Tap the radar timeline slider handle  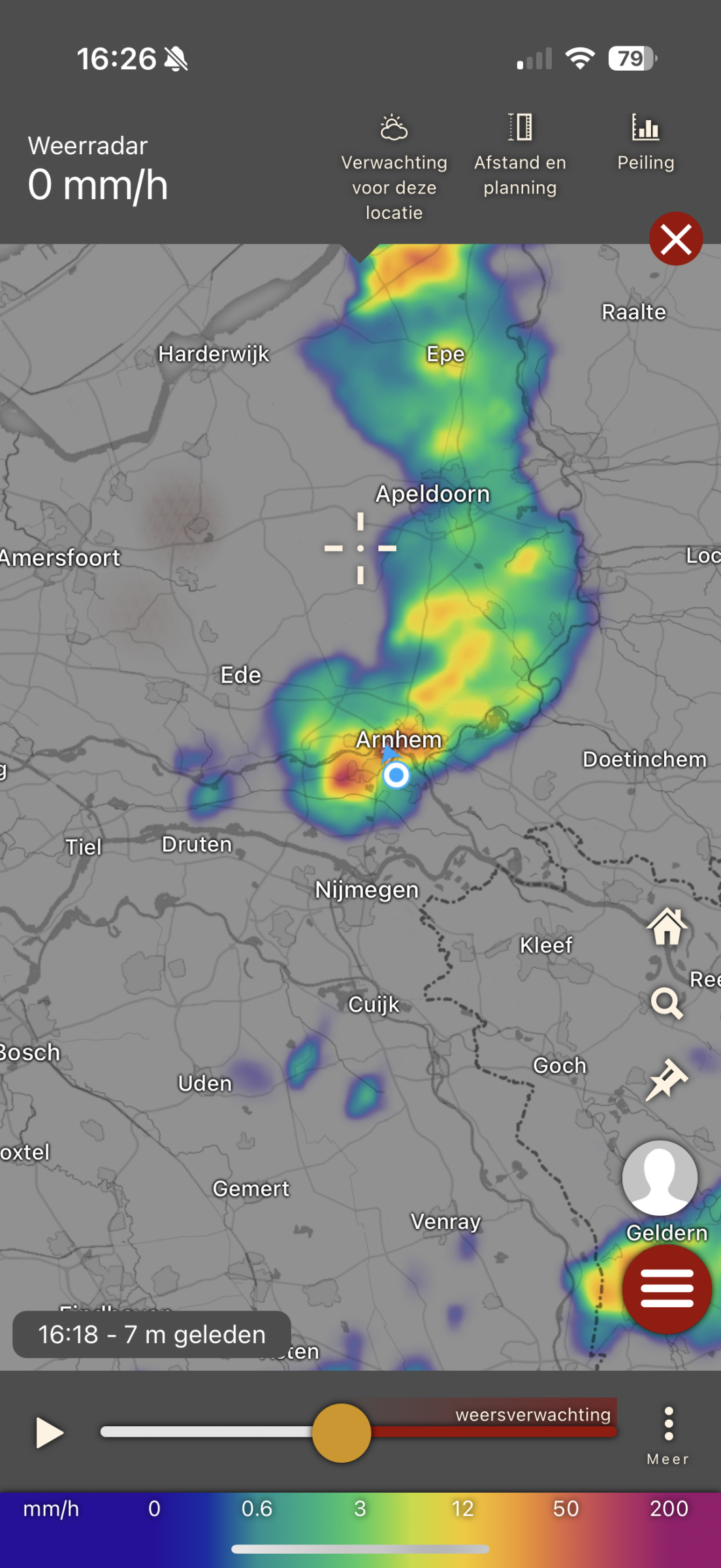[x=342, y=1433]
